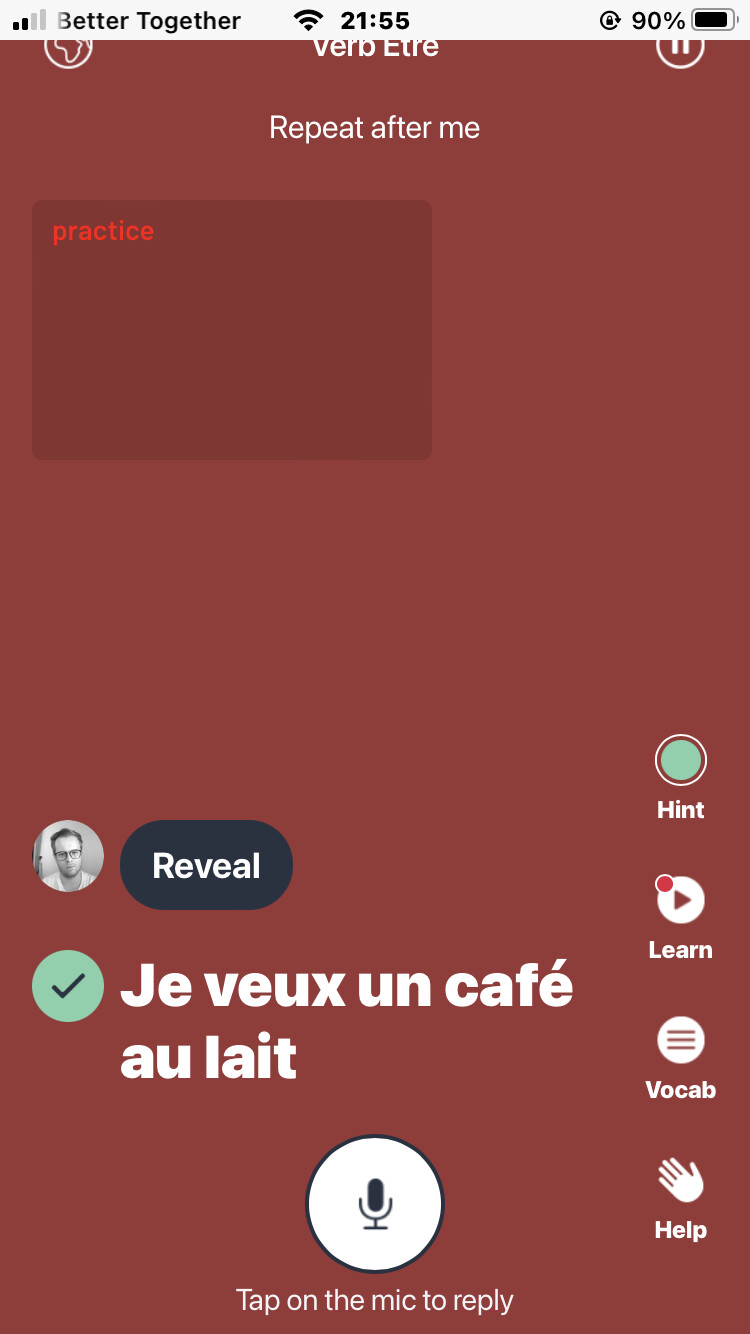Get a hint for this phrase
This screenshot has height=1334, width=750.
click(680, 761)
